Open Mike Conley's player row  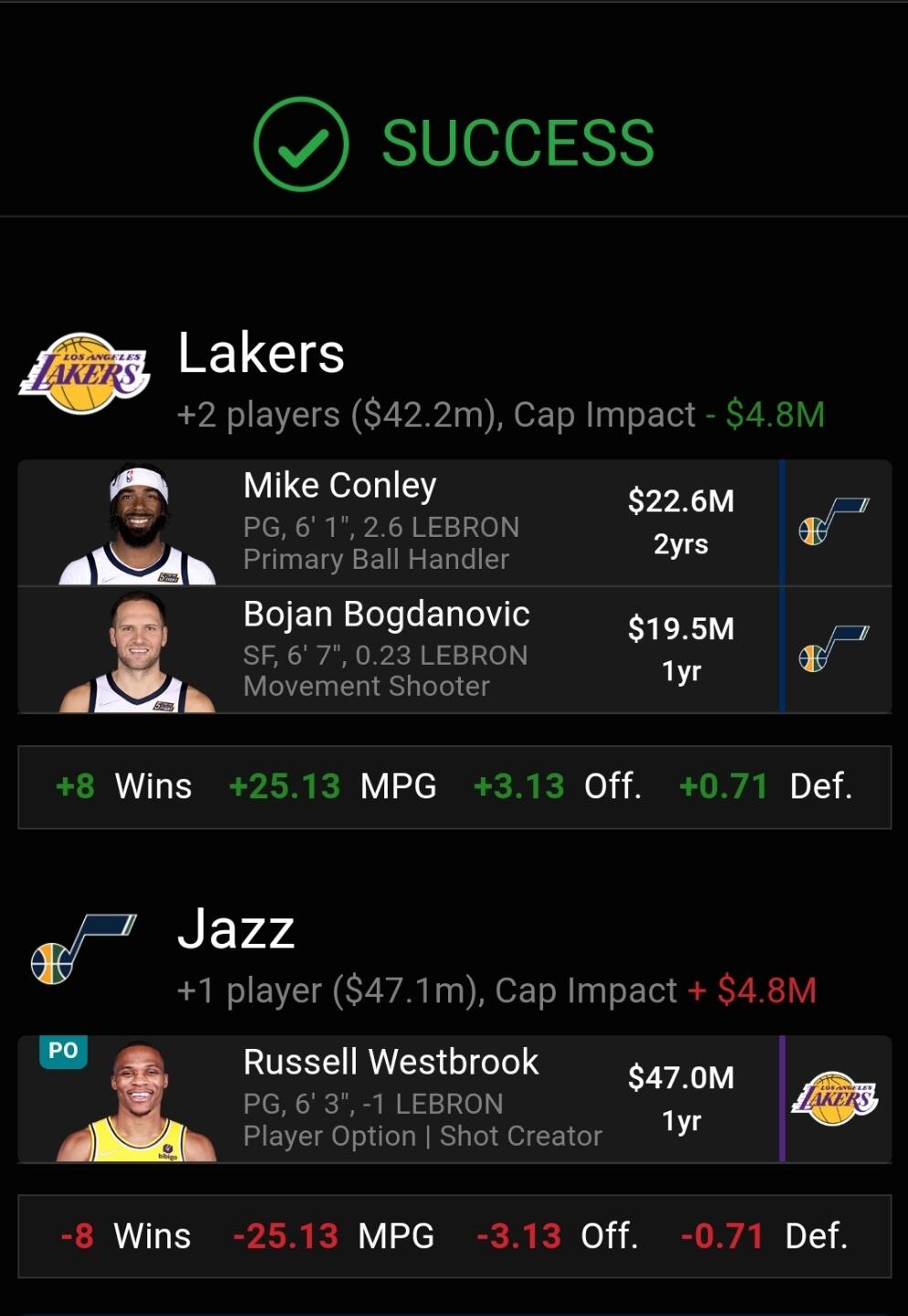pyautogui.click(x=454, y=522)
